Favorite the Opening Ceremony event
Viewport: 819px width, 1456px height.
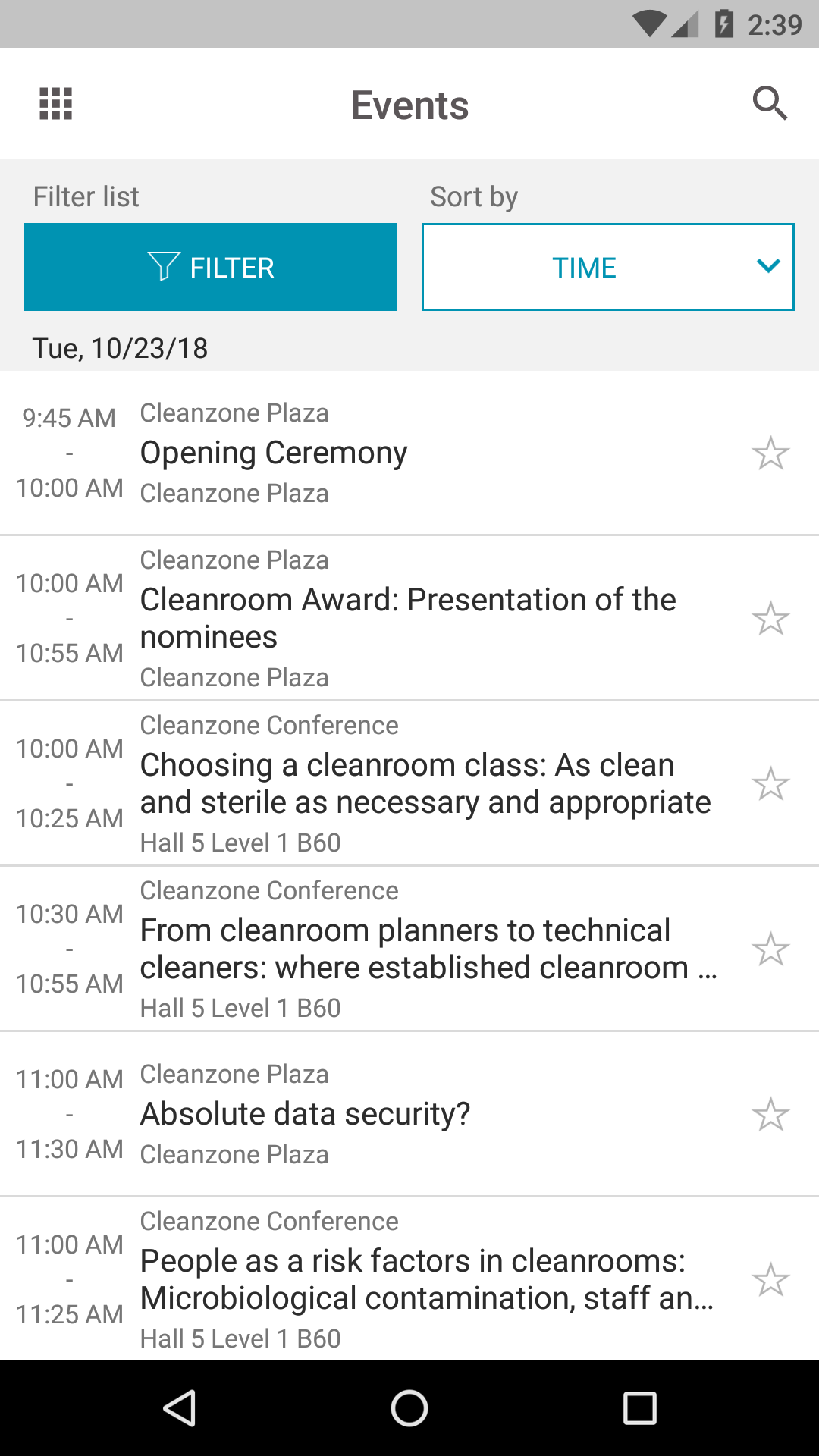[770, 453]
